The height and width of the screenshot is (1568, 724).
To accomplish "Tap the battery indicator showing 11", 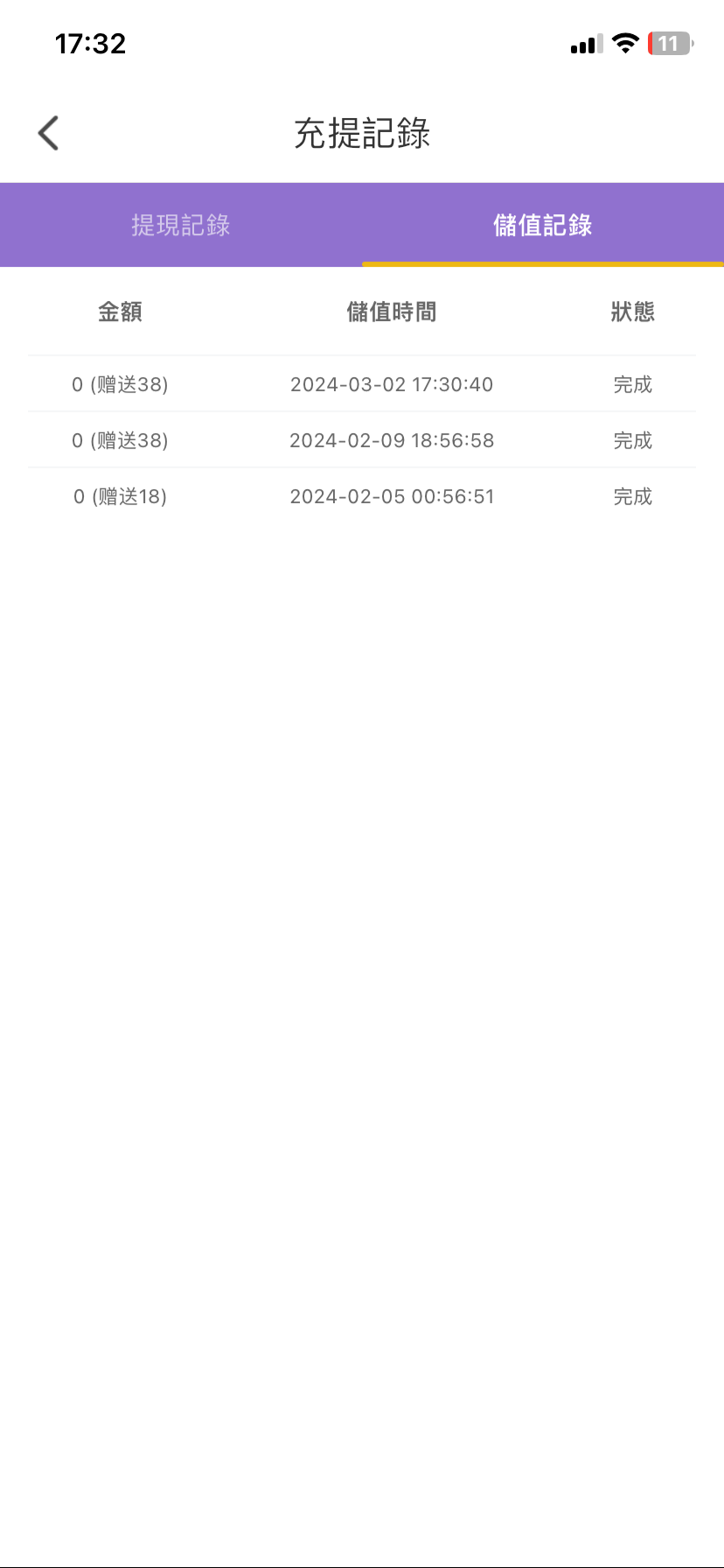I will 670,43.
